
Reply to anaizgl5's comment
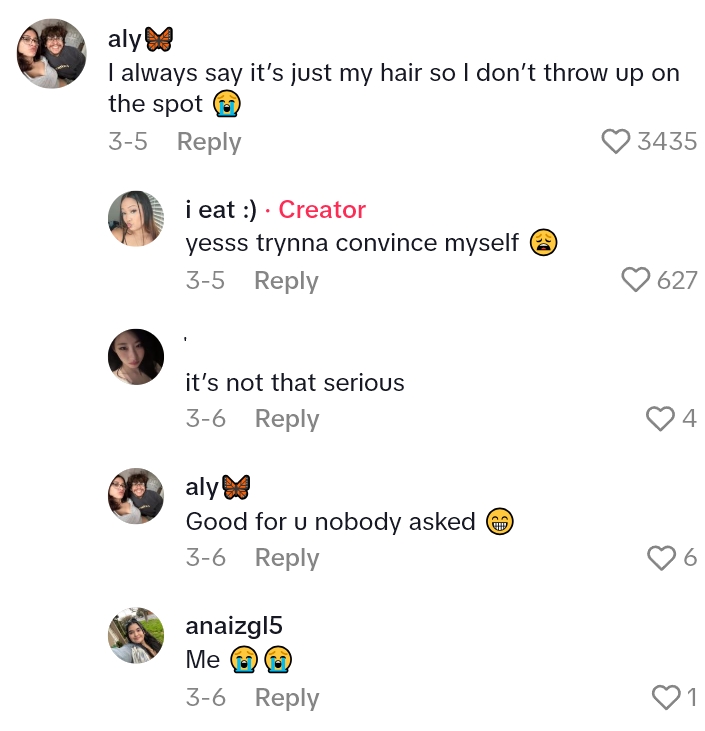[x=286, y=697]
